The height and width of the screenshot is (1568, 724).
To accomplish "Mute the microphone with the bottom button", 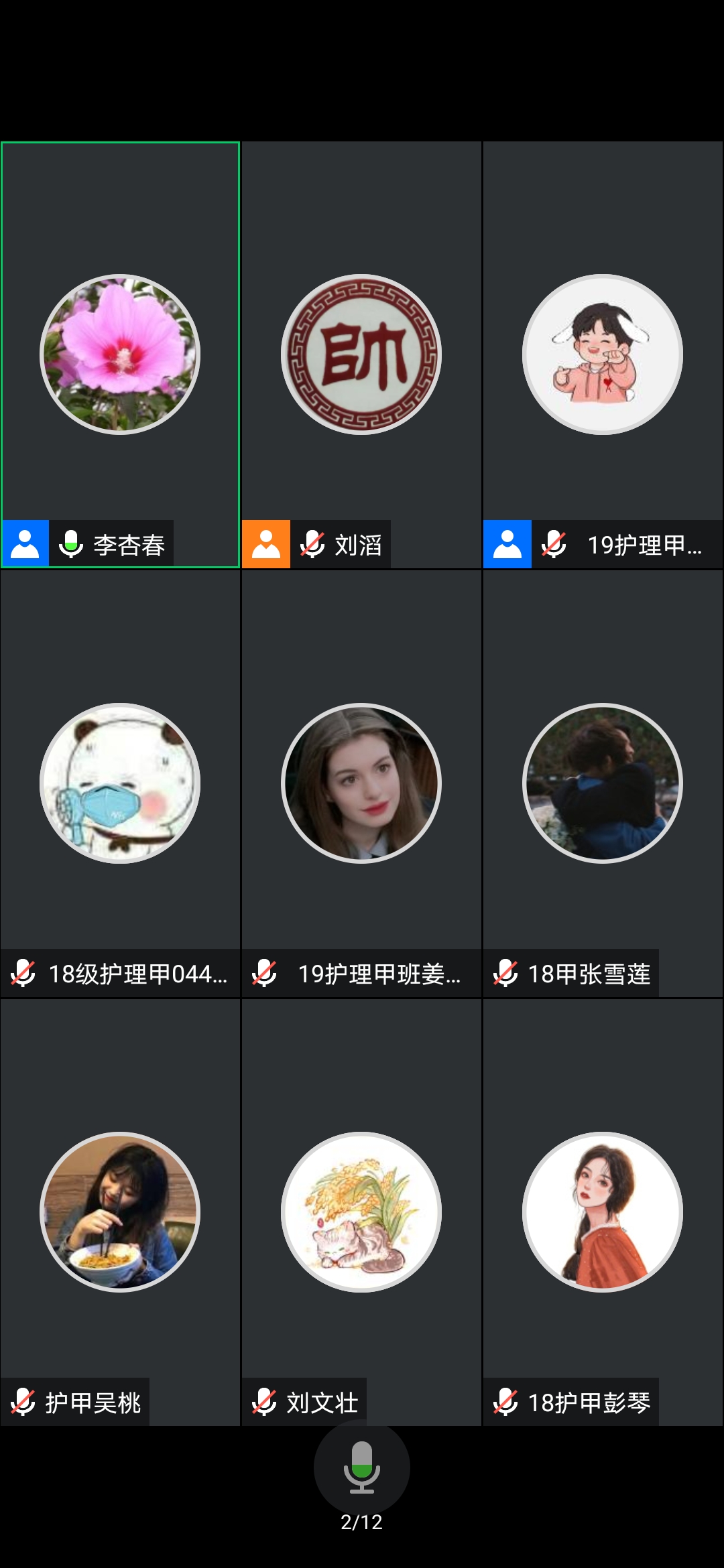I will [361, 1466].
